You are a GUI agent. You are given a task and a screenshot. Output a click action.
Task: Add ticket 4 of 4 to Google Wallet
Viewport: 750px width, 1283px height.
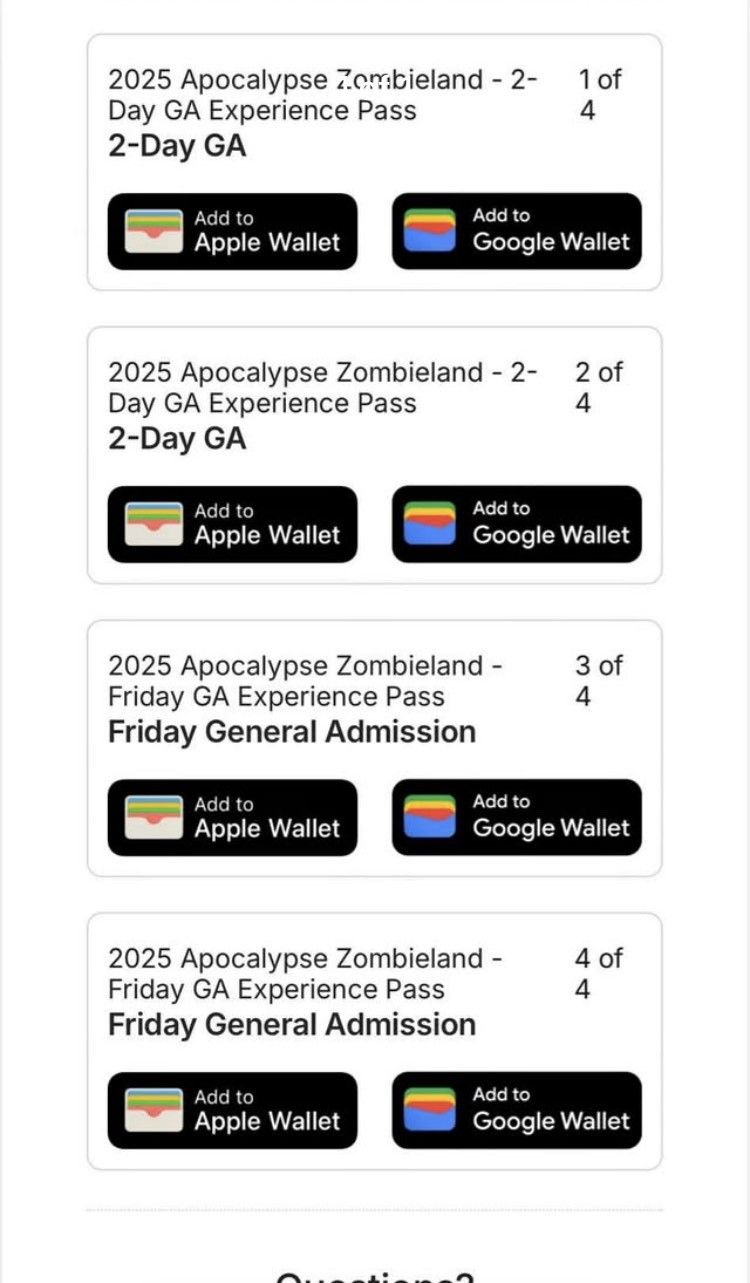(516, 1110)
